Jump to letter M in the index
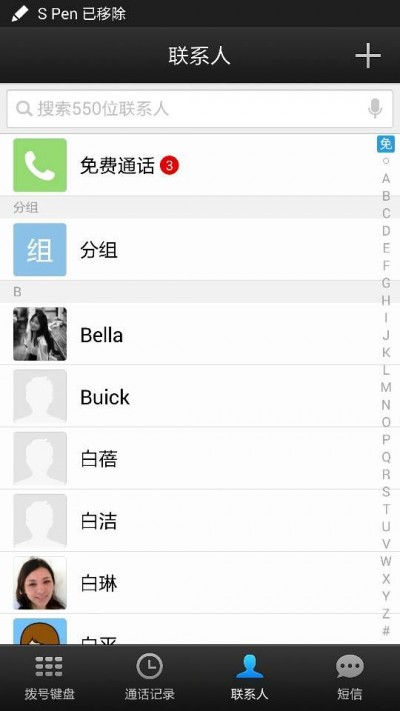The height and width of the screenshot is (711, 400). point(386,387)
